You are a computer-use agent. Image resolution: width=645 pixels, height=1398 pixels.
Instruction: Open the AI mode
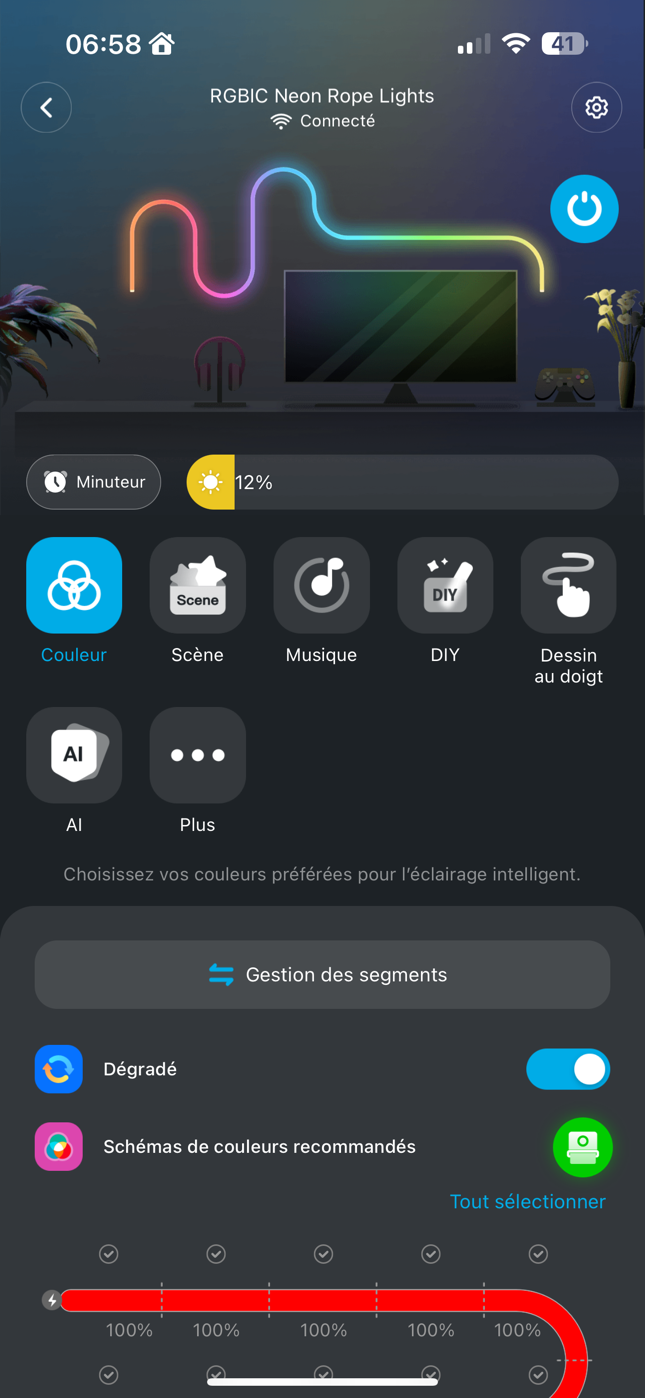74,756
